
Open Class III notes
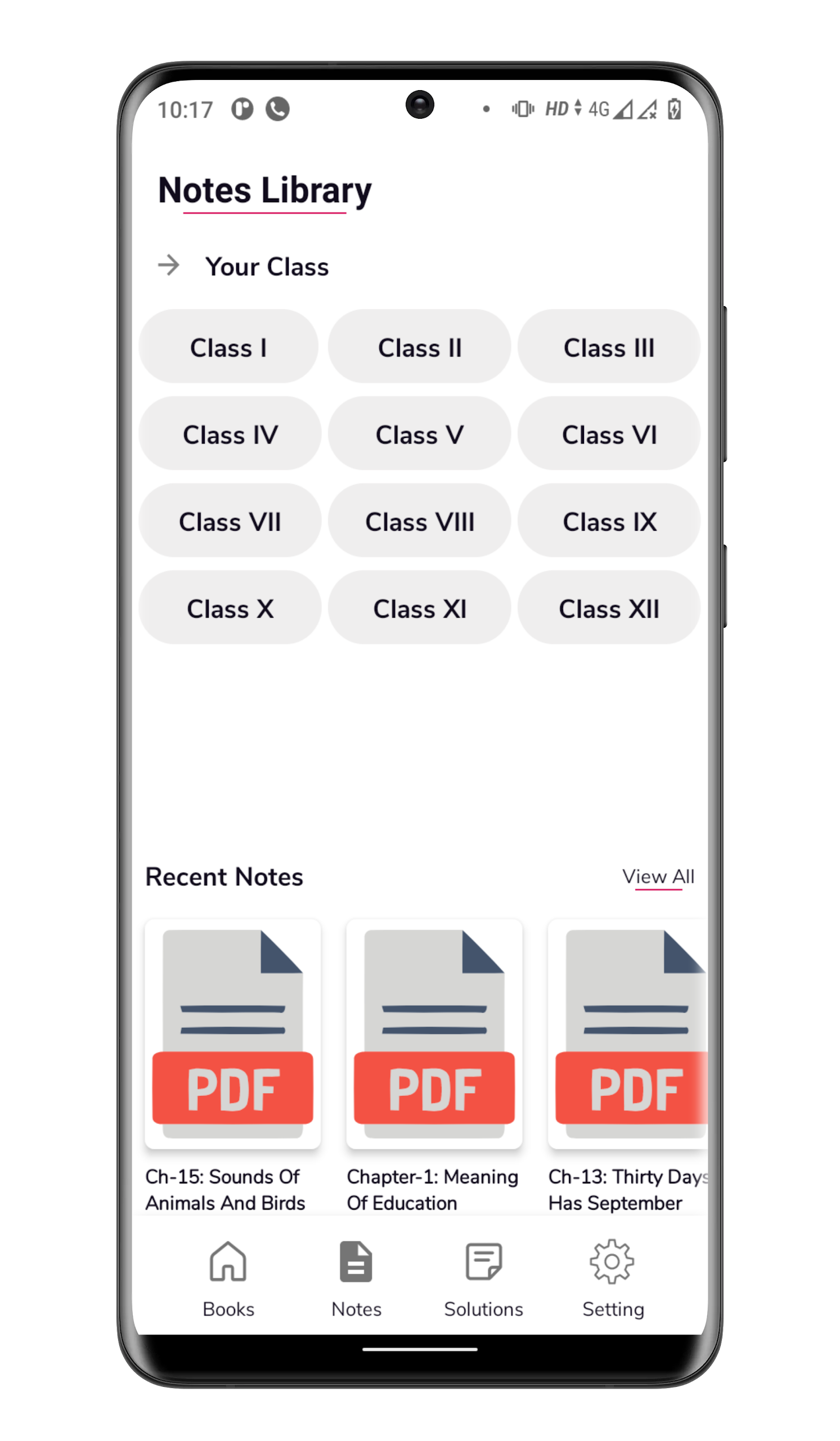609,347
